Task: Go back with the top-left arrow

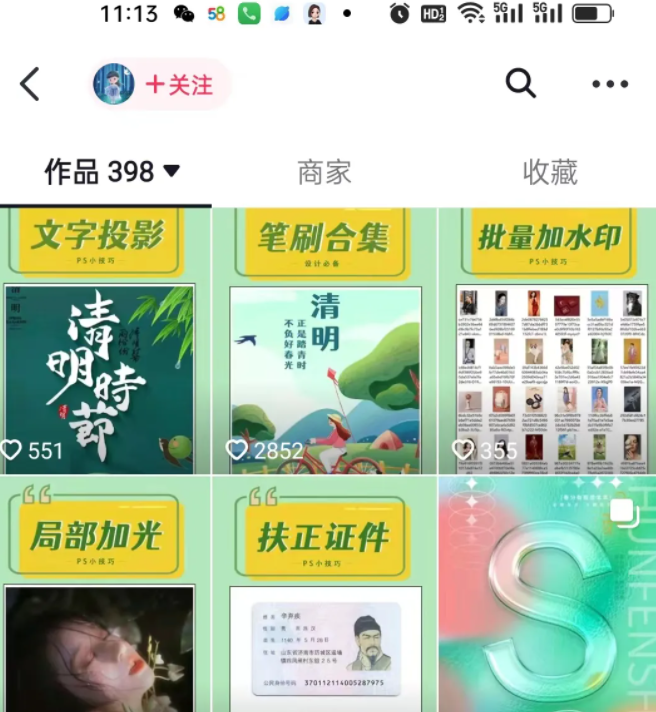Action: pos(30,85)
